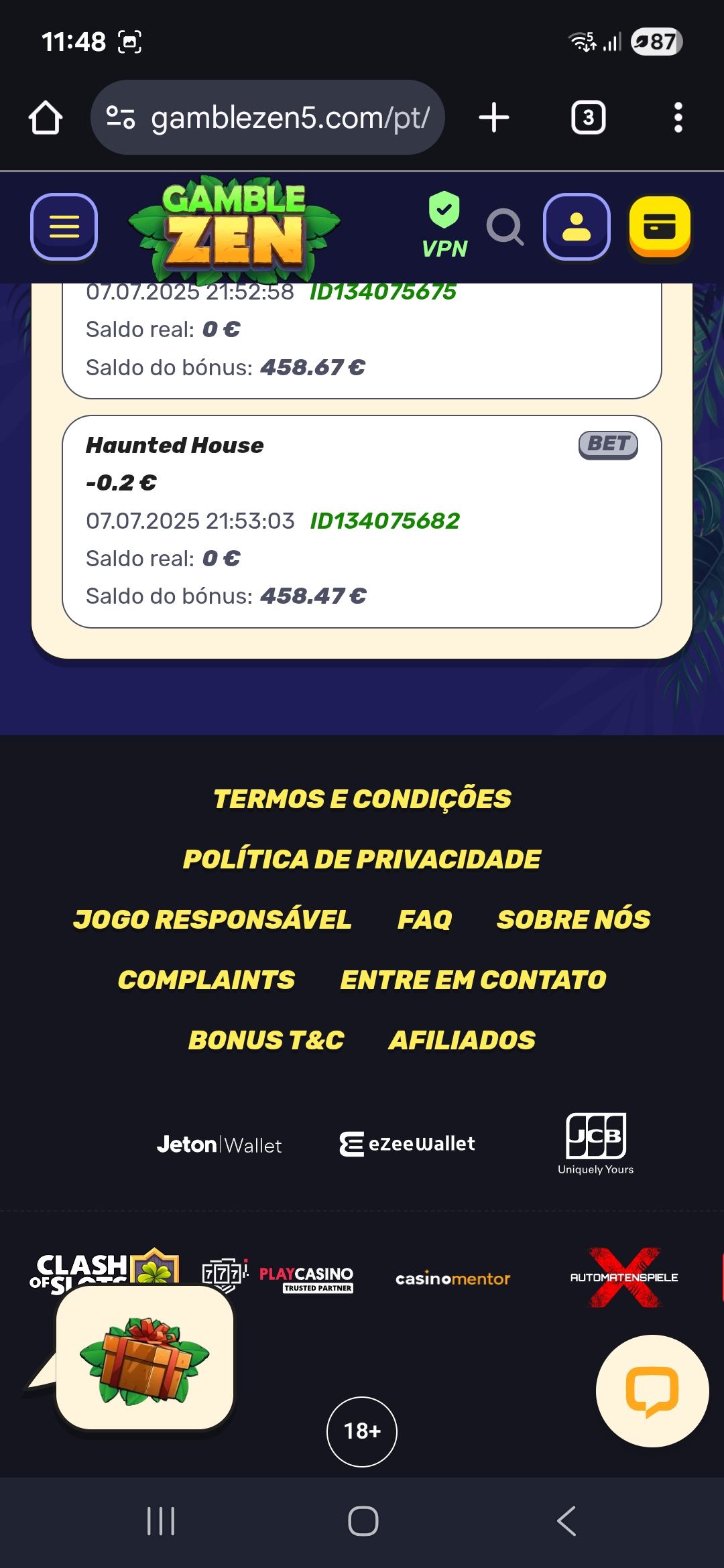Open the tab switcher showing 3 tabs
Viewport: 724px width, 1568px height.
(588, 117)
